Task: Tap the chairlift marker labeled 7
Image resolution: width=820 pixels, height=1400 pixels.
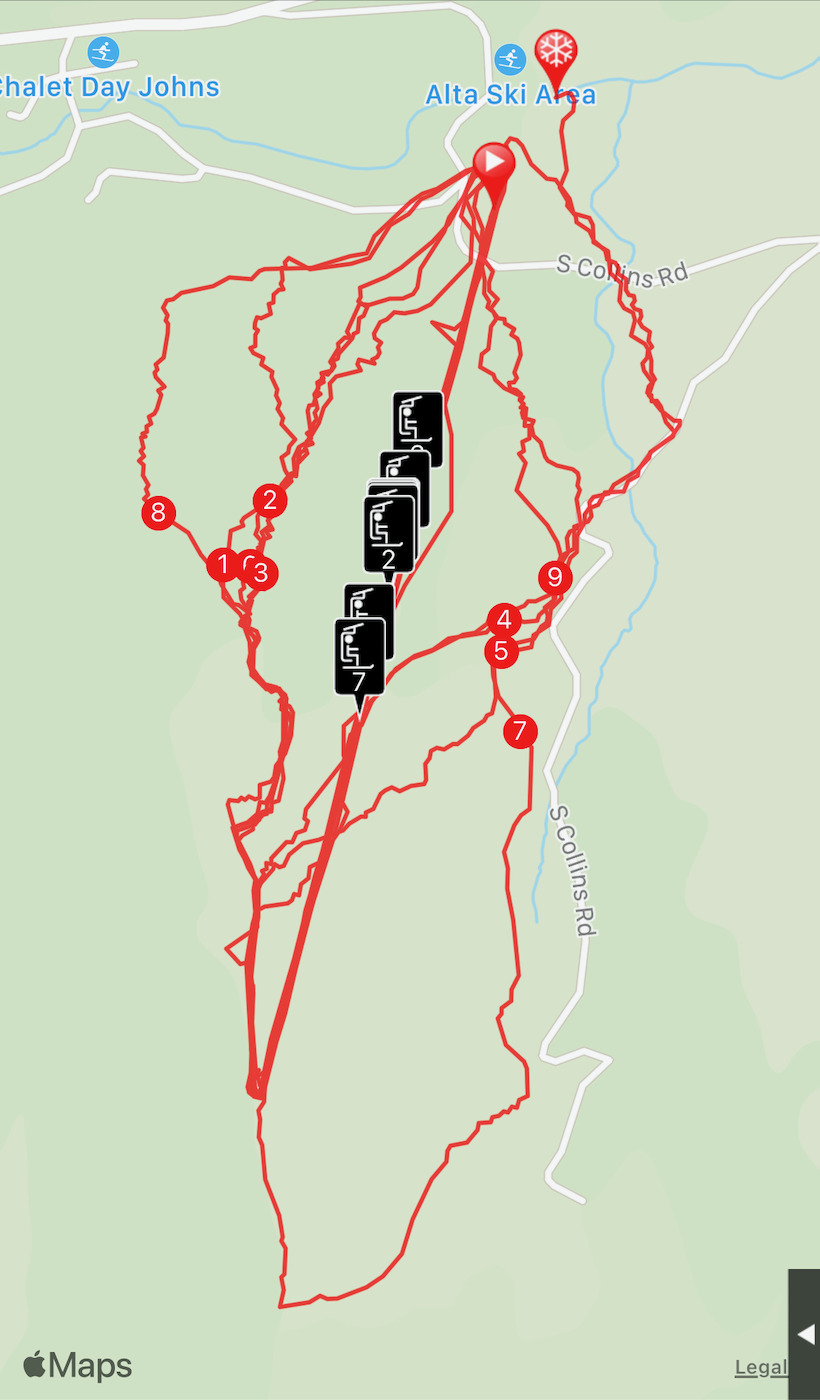Action: pos(360,656)
